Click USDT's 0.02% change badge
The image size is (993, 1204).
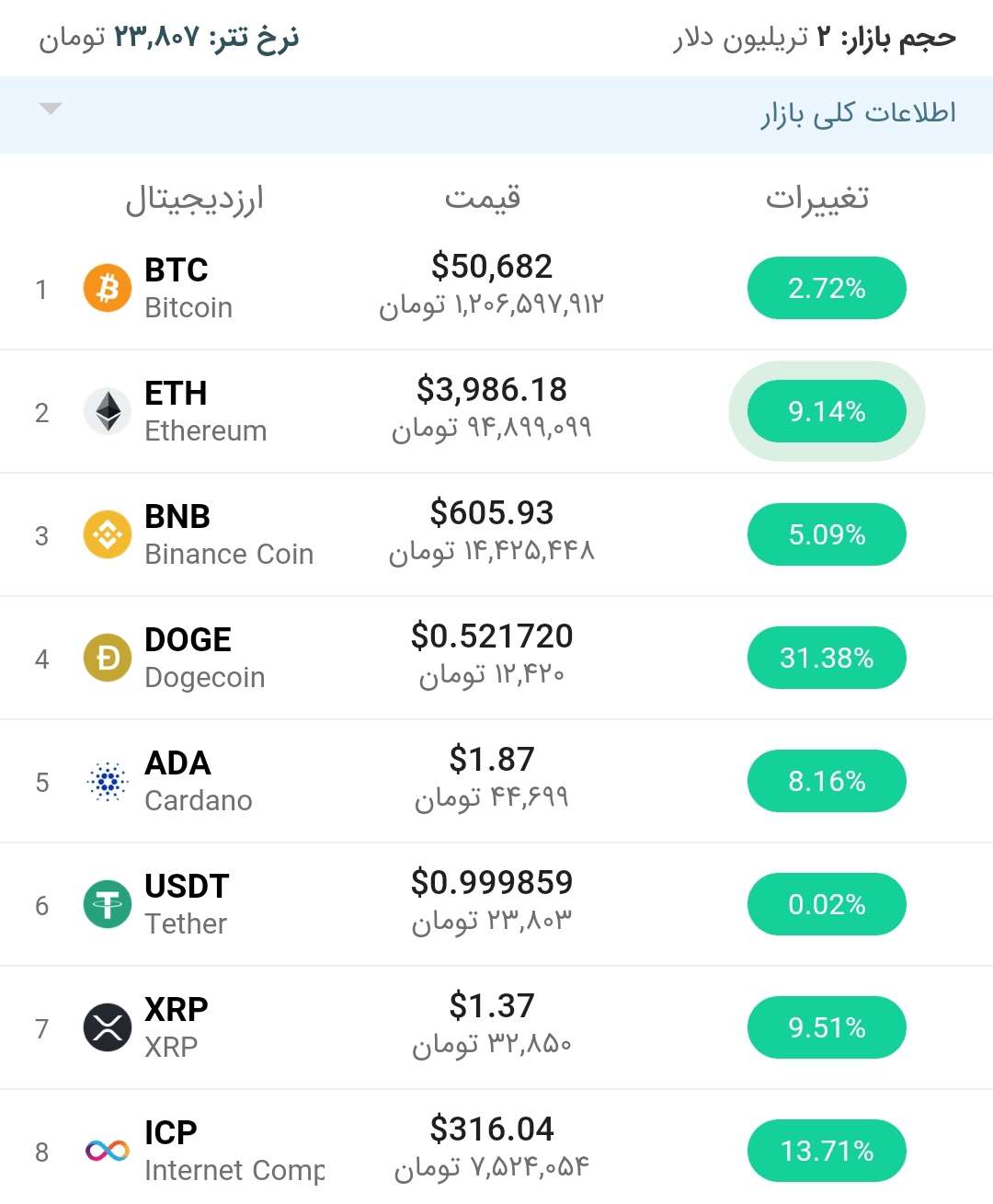[826, 904]
